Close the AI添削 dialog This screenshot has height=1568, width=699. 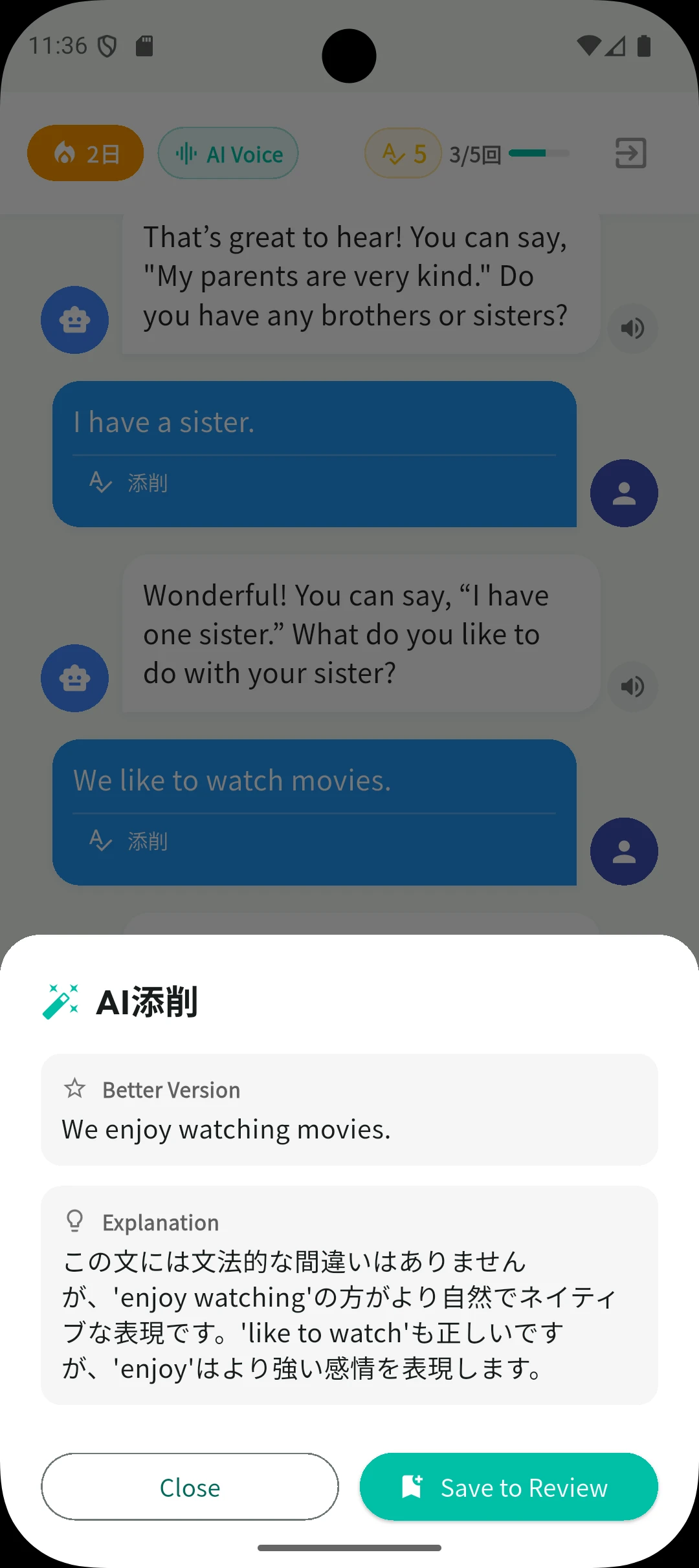(x=190, y=1486)
